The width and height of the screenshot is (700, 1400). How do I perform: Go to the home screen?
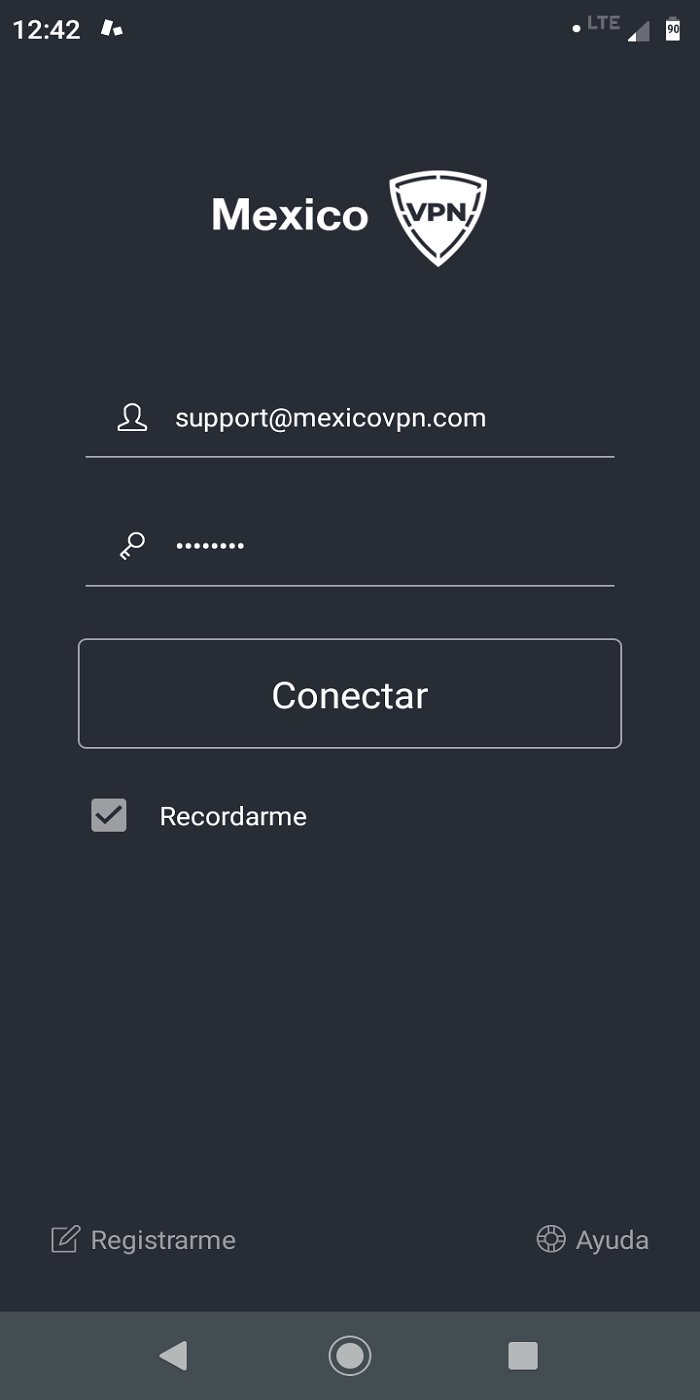tap(350, 1355)
